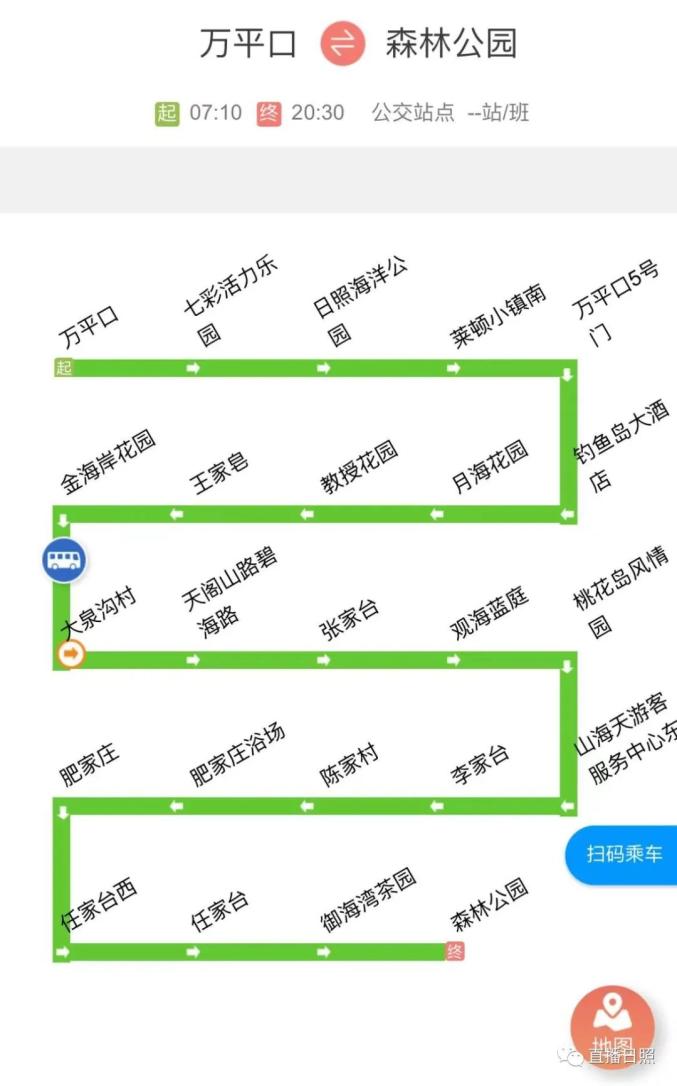This screenshot has width=677, height=1086.
Task: Swap the route direction
Action: click(x=342, y=44)
